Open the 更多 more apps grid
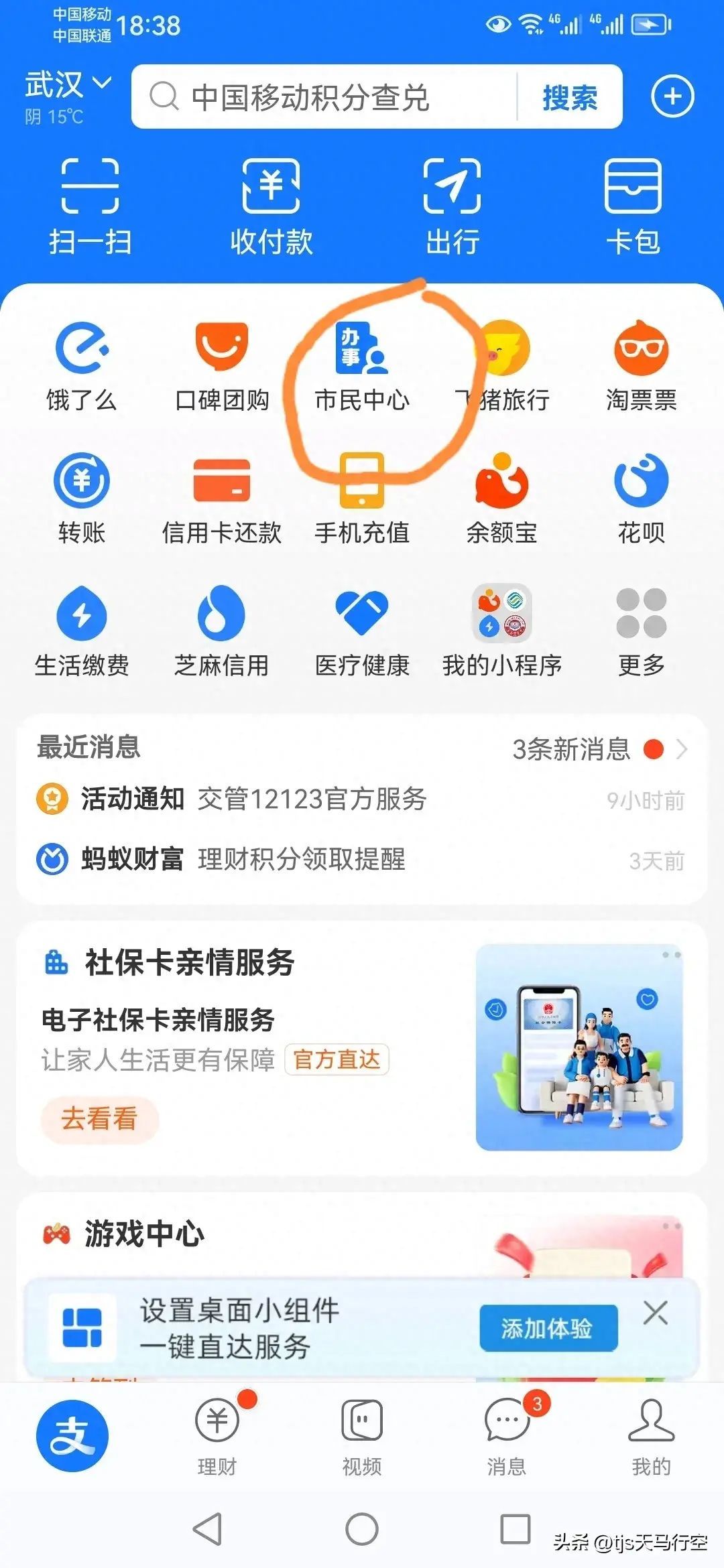This screenshot has width=724, height=1568. [x=640, y=627]
